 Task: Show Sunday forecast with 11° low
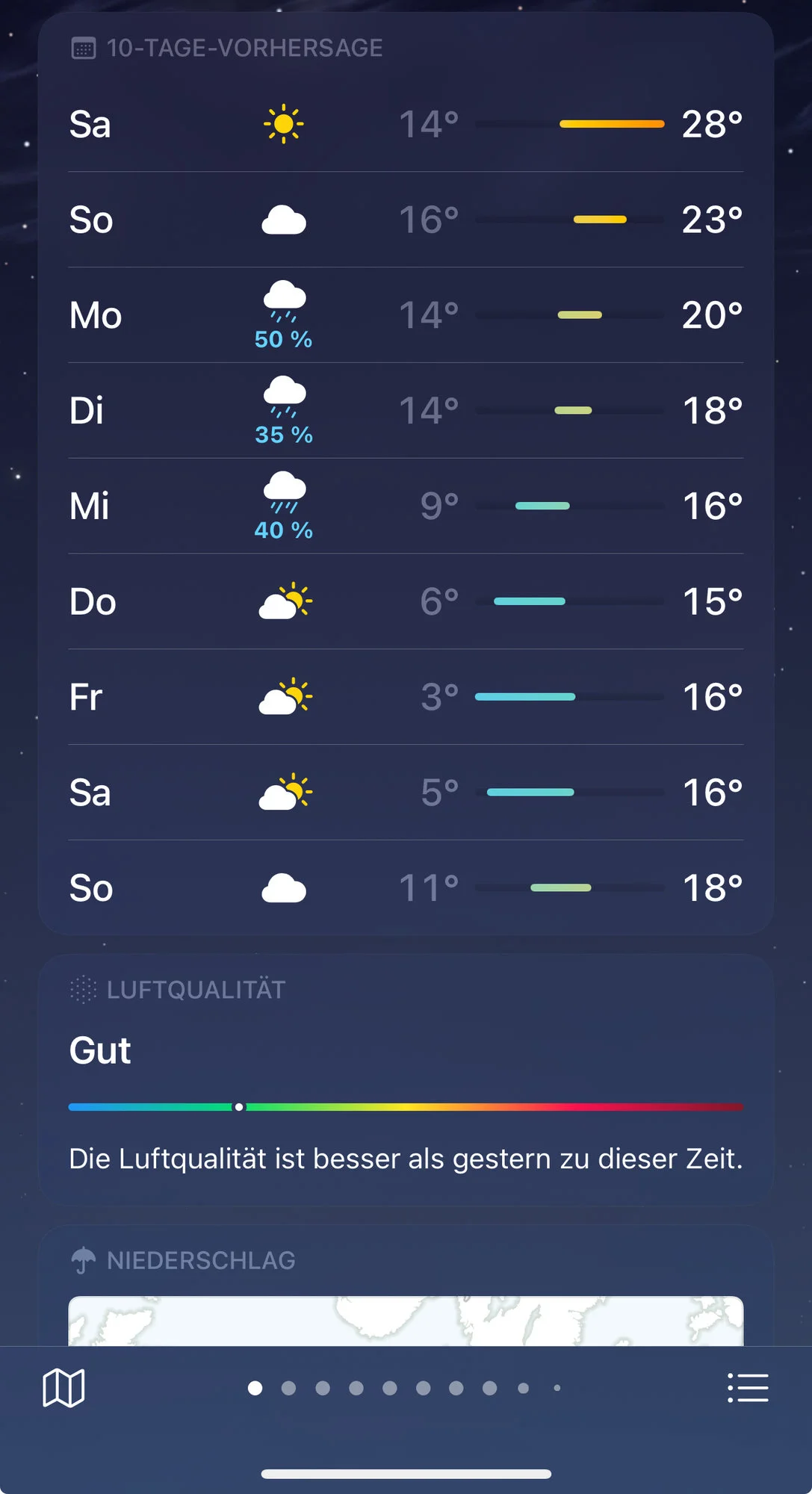click(406, 888)
